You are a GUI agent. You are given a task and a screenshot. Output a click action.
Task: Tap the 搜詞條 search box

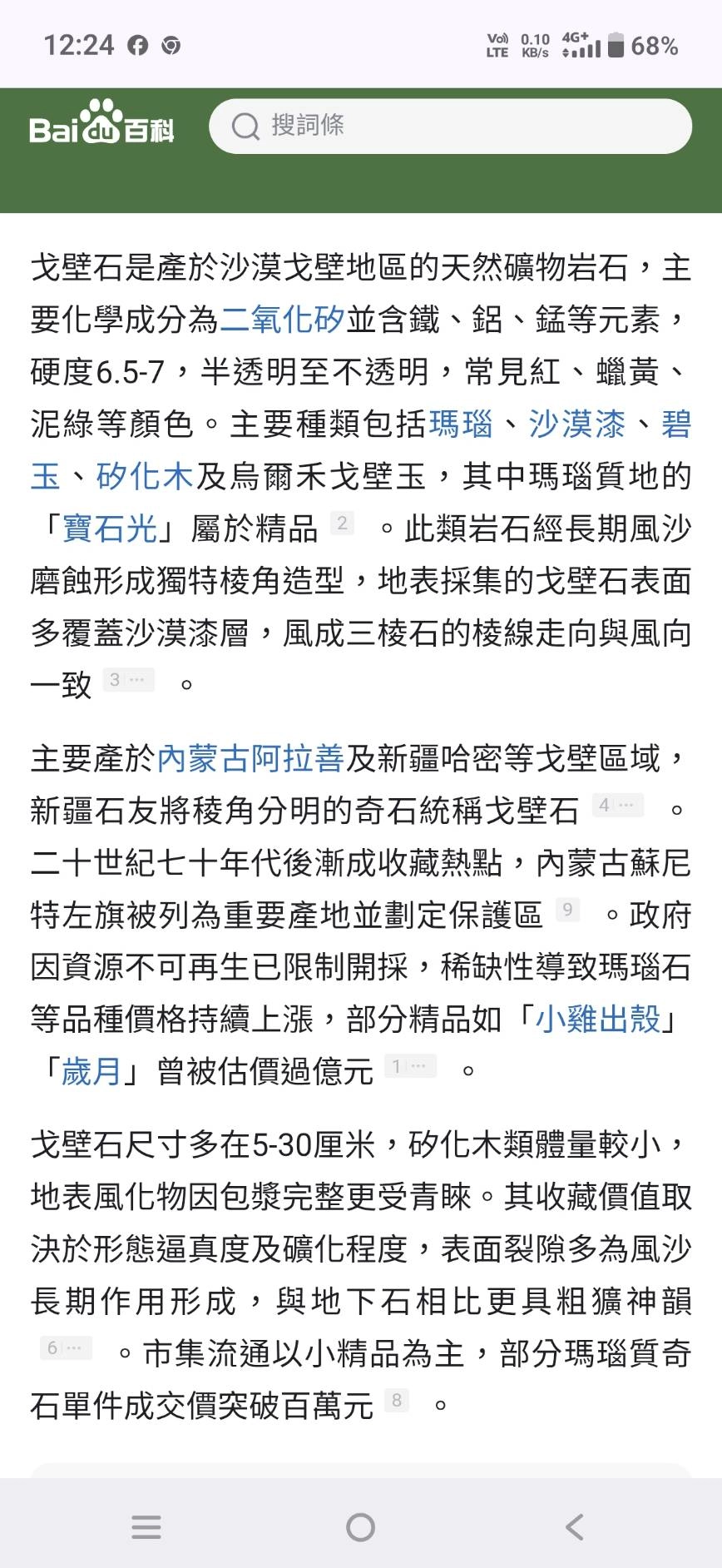tap(450, 126)
